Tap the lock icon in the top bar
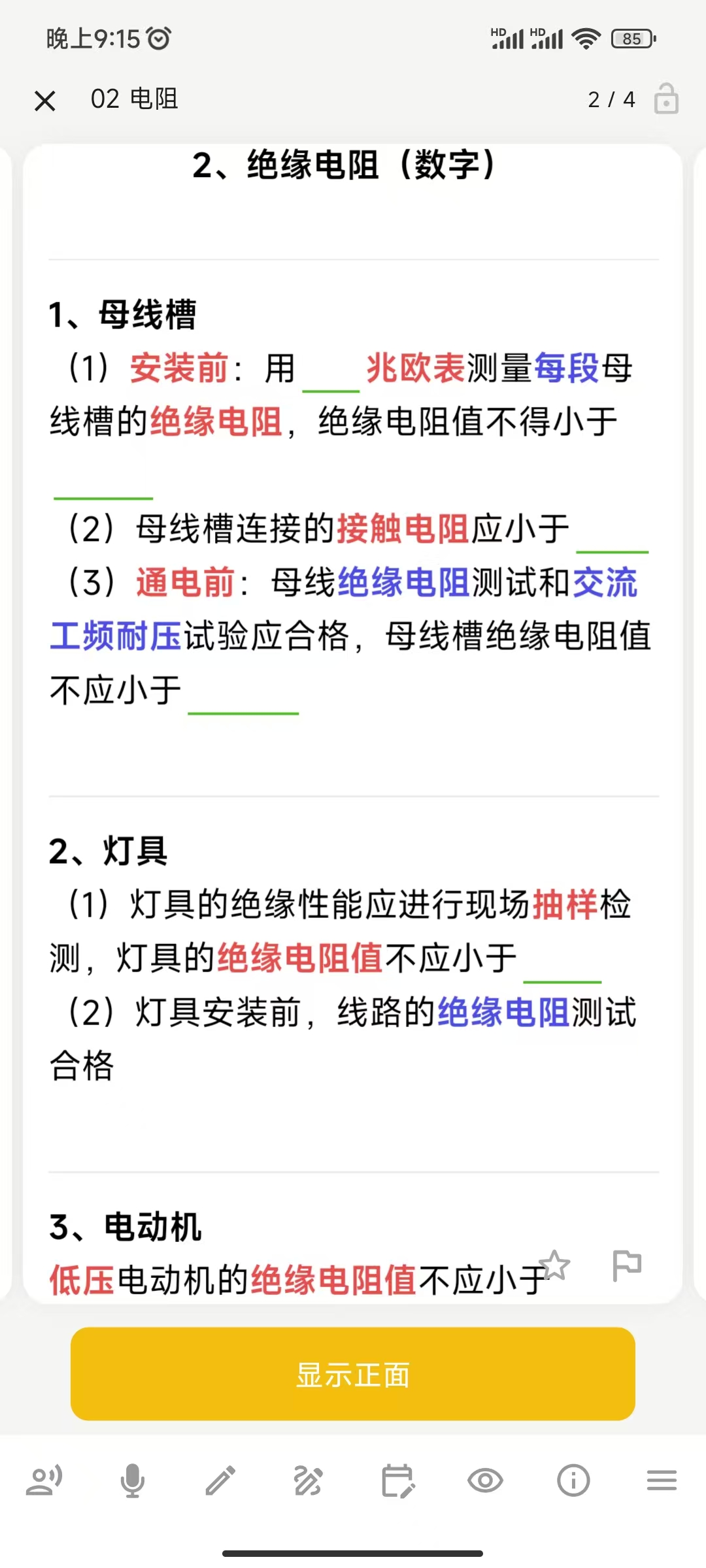706x1568 pixels. [x=666, y=99]
